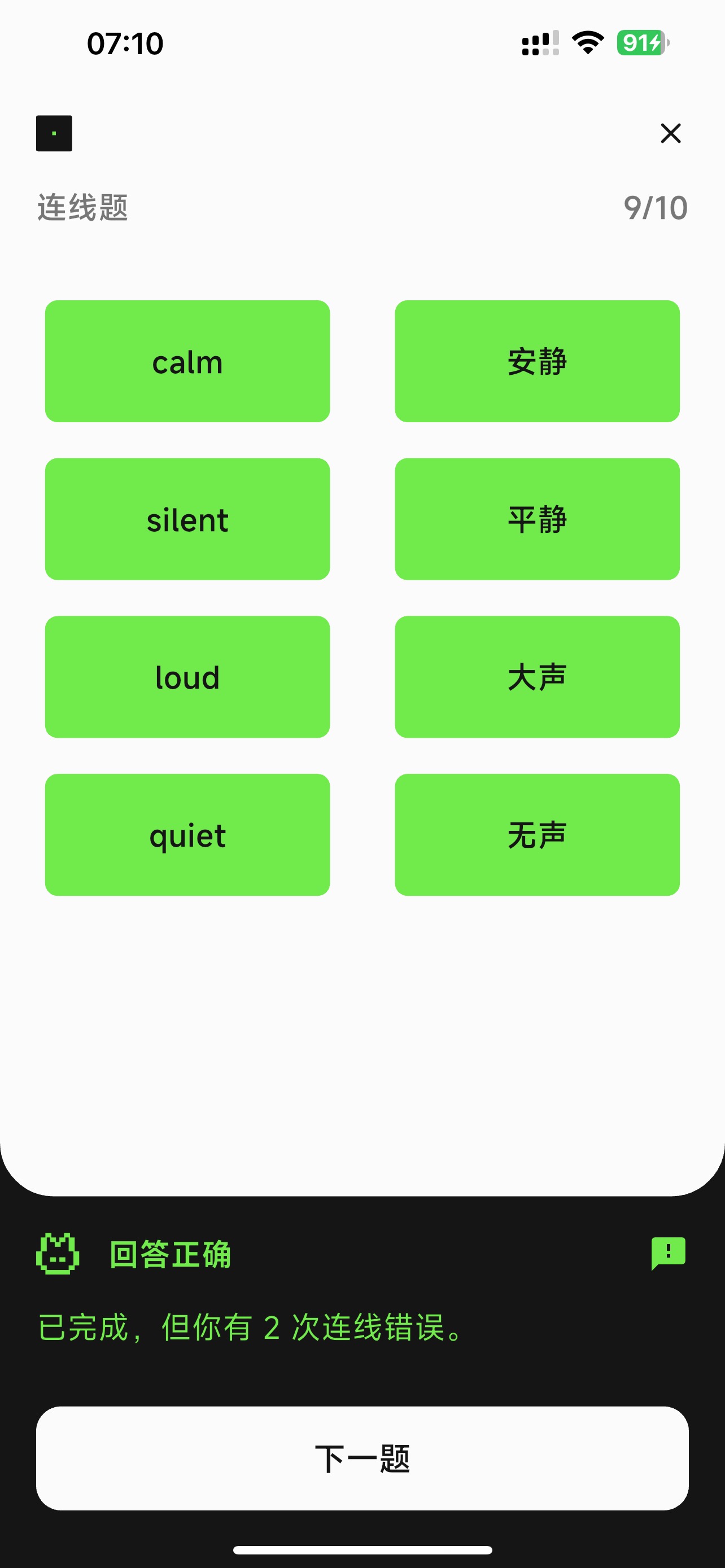Pick the word card quiet
Viewport: 725px width, 1568px height.
tap(187, 835)
